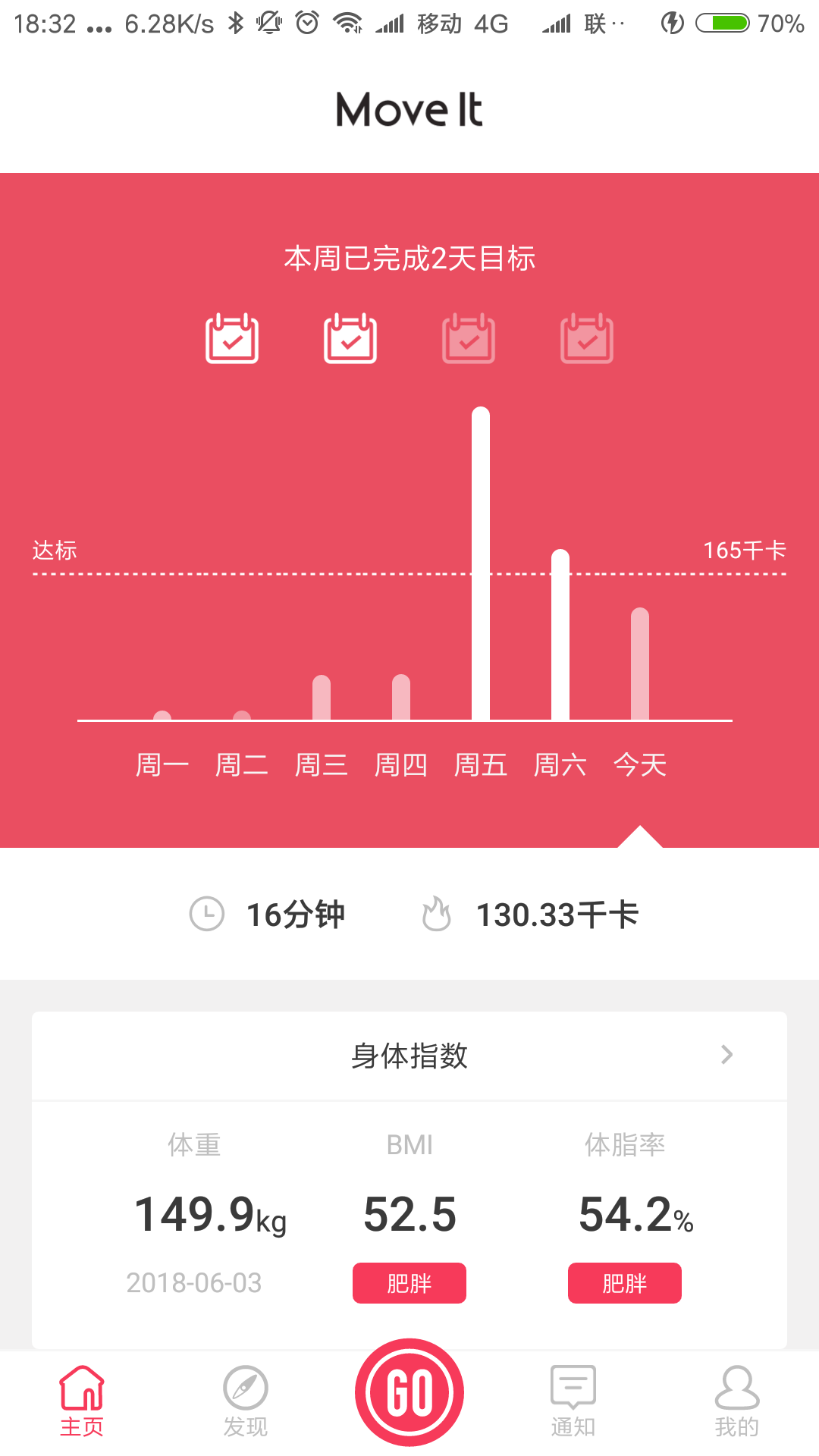Open the 身体指数 details chevron

(726, 1055)
